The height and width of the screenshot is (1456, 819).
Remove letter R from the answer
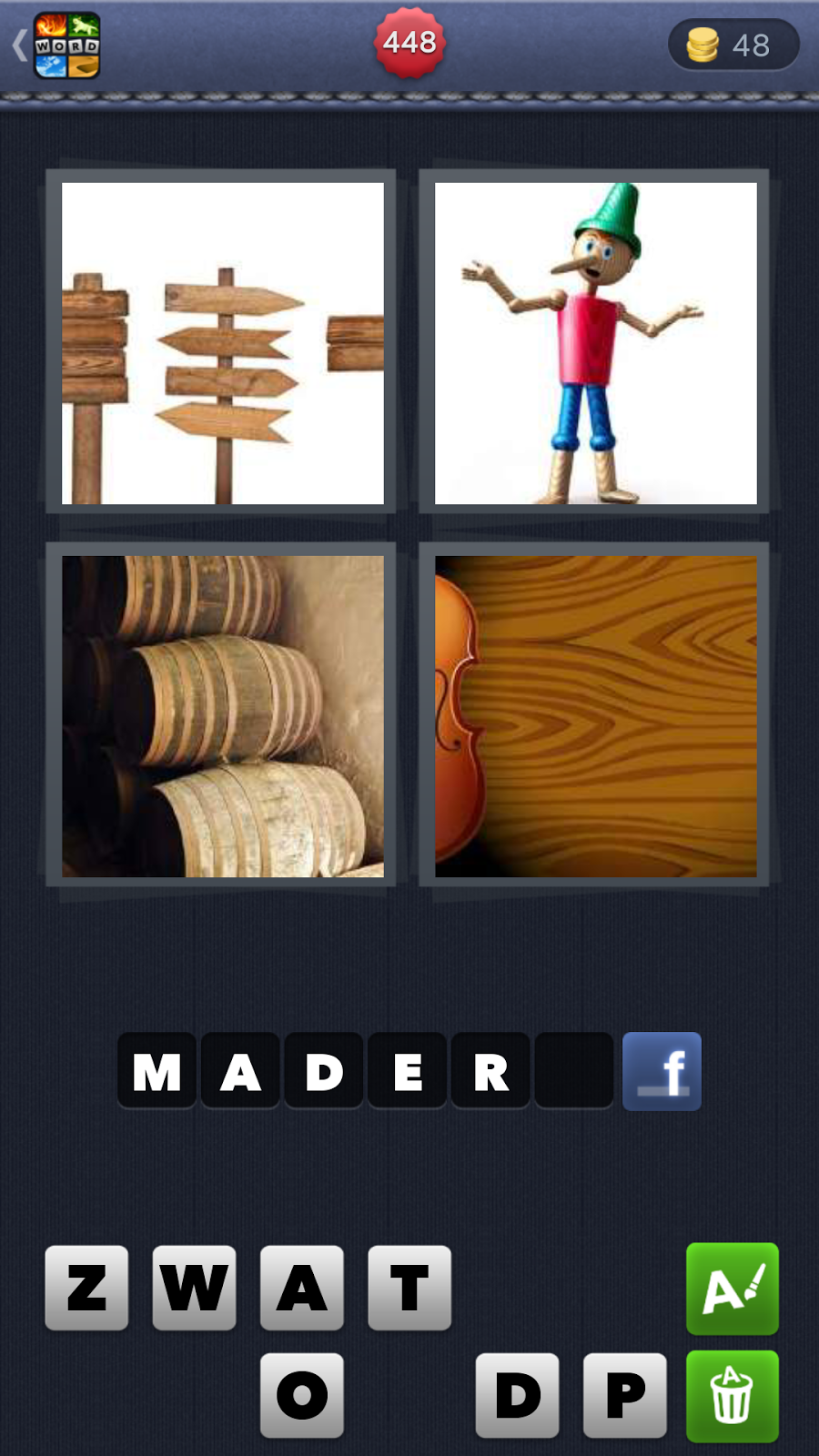point(490,1071)
